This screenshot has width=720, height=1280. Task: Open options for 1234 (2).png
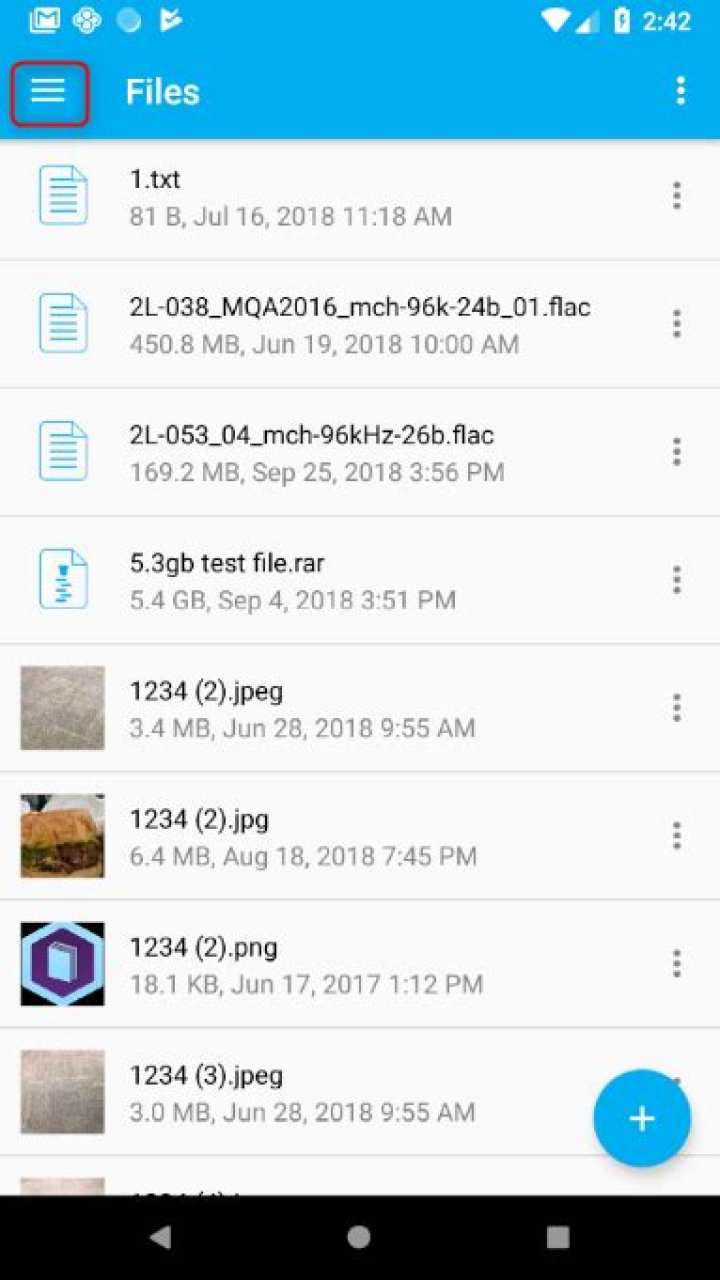677,964
